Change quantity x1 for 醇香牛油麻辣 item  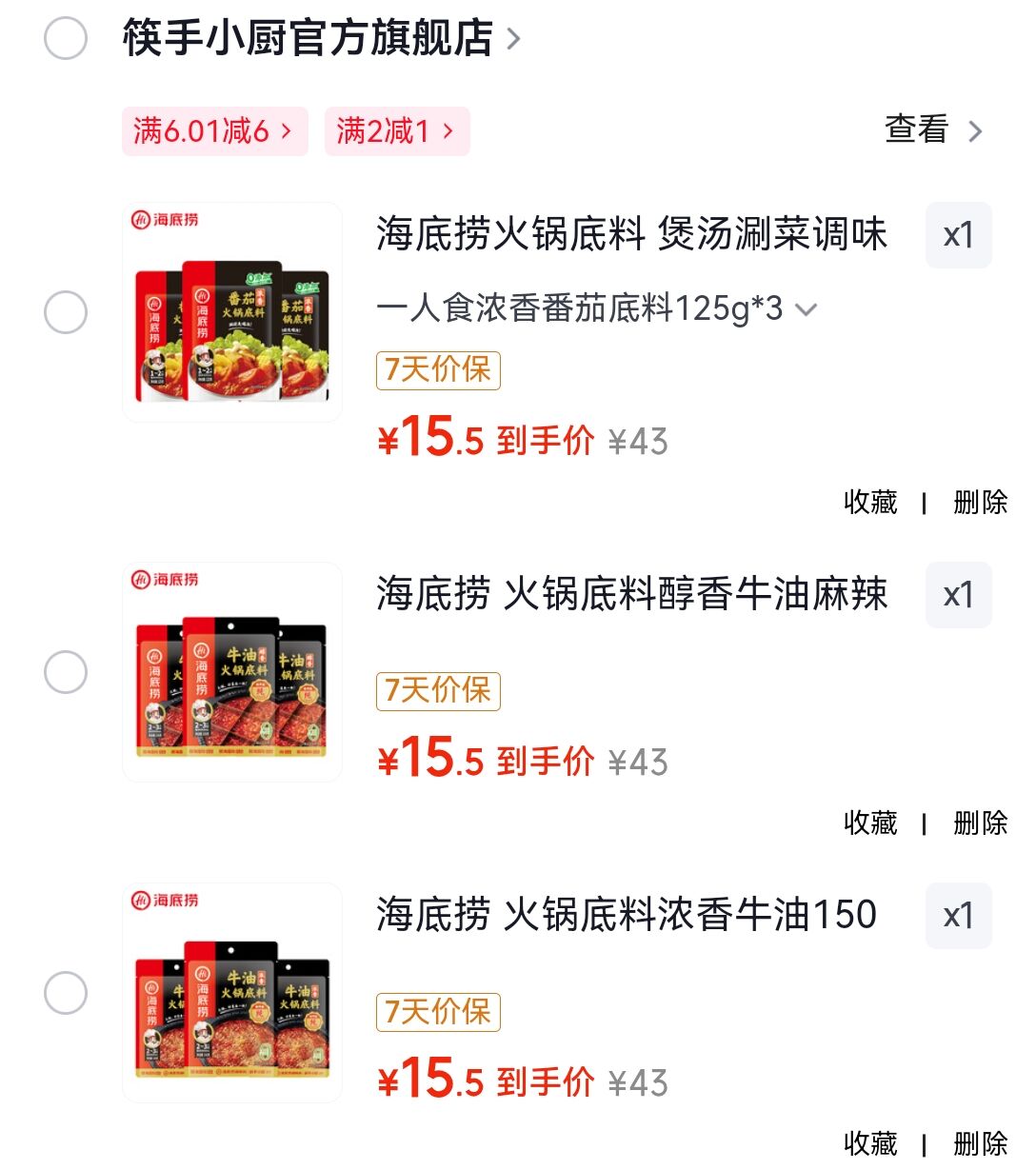pos(958,595)
